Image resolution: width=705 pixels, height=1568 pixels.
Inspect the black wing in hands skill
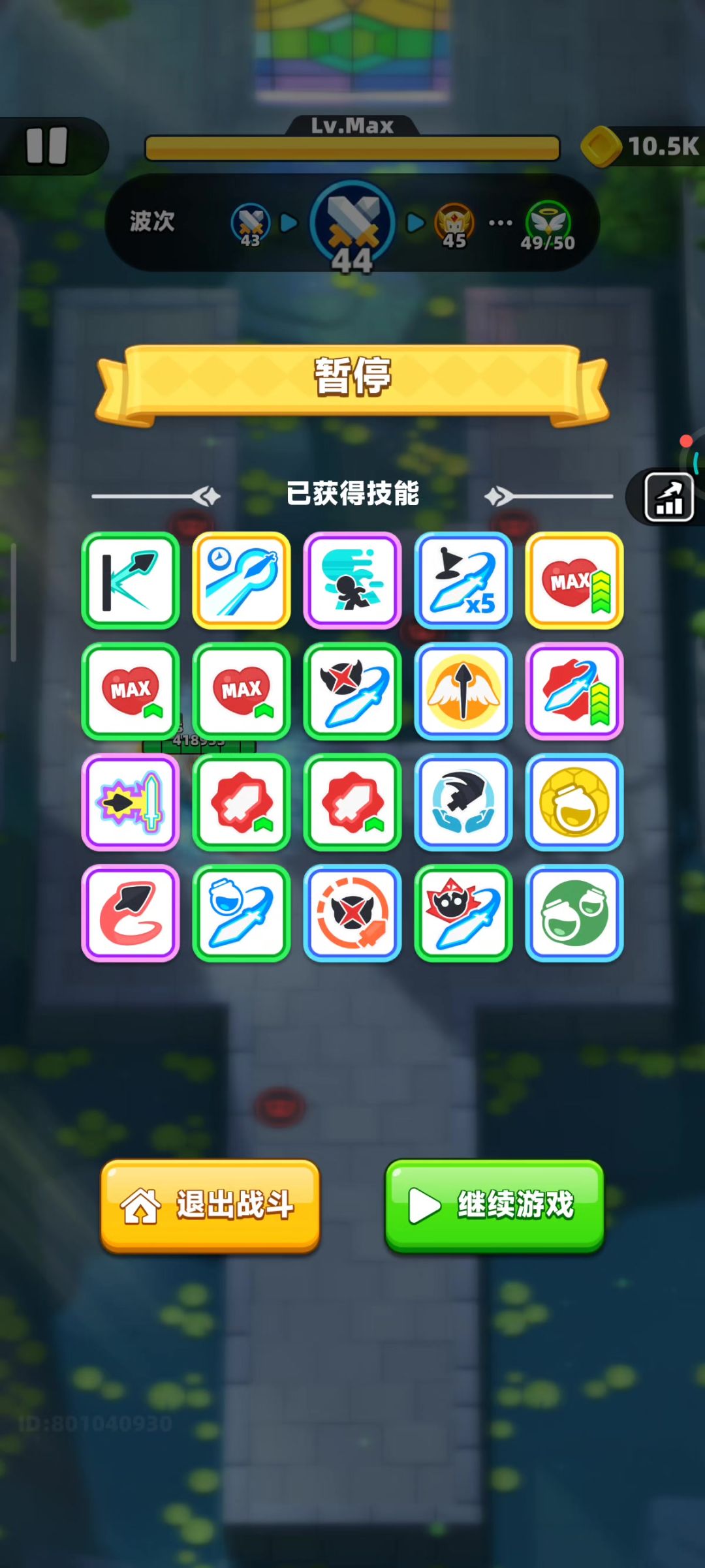coord(463,802)
